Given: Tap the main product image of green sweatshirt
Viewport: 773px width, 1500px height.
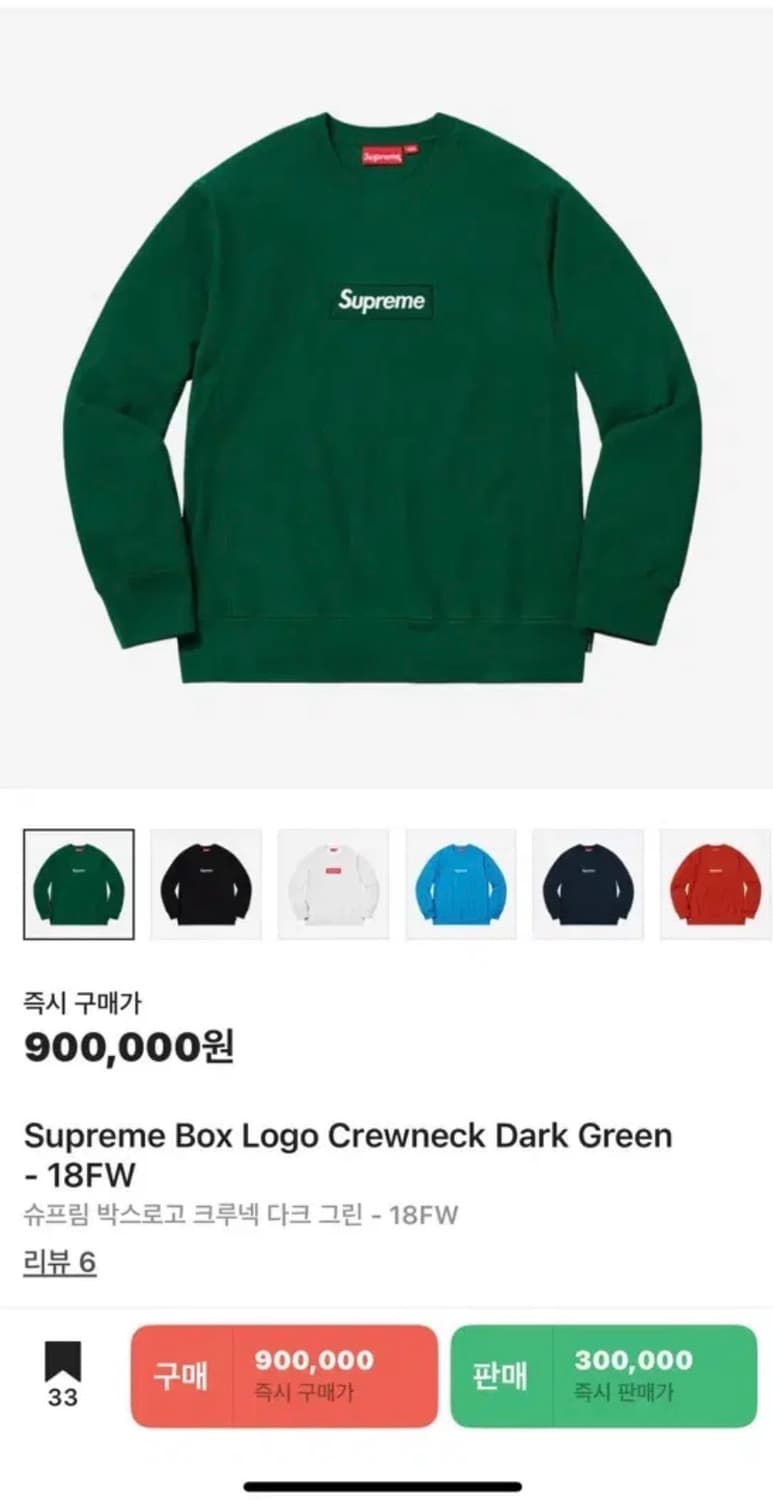Looking at the screenshot, I should (x=386, y=400).
